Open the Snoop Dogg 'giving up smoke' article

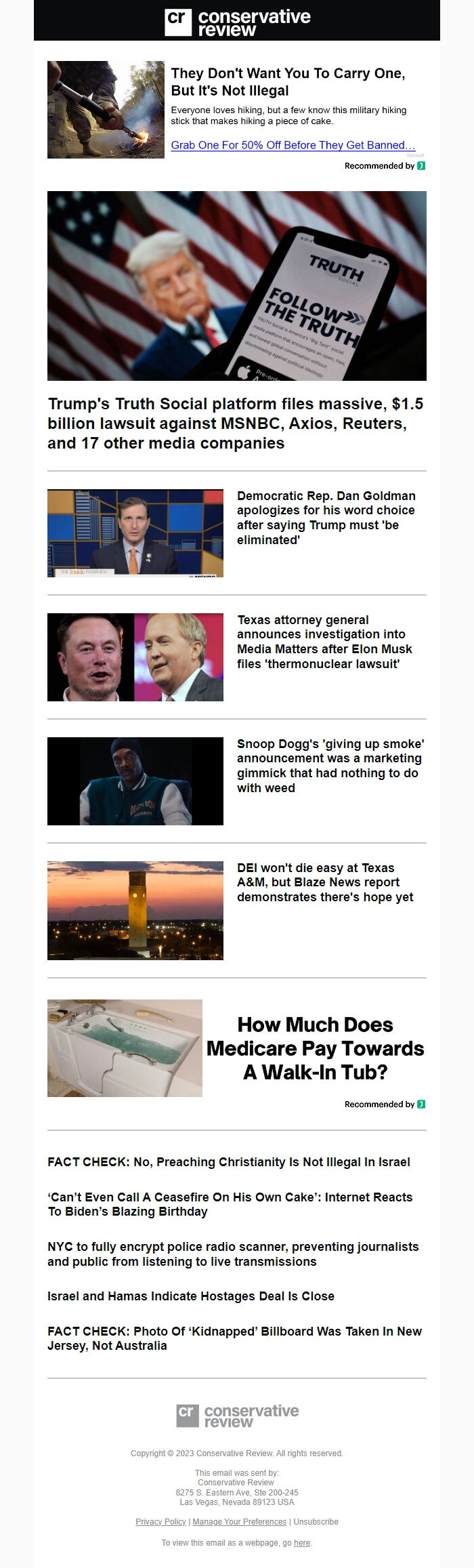330,766
